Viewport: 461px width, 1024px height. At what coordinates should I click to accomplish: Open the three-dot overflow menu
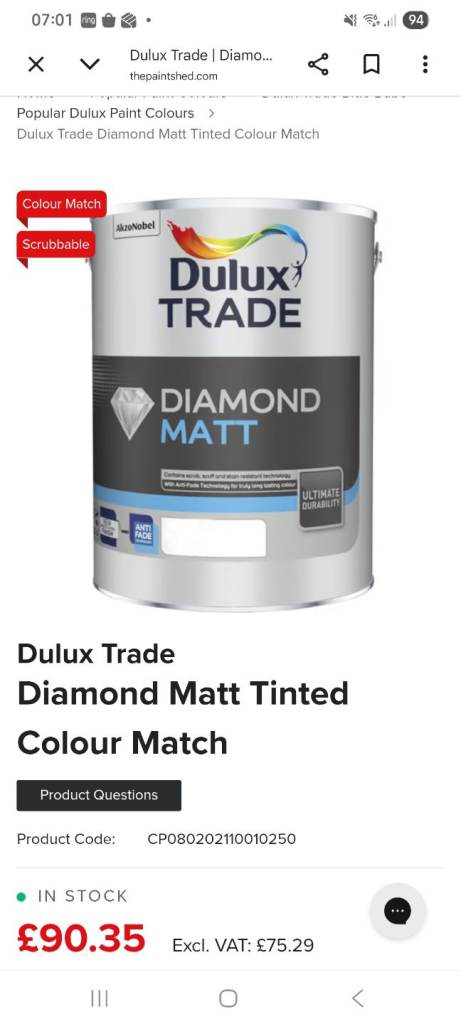point(425,64)
